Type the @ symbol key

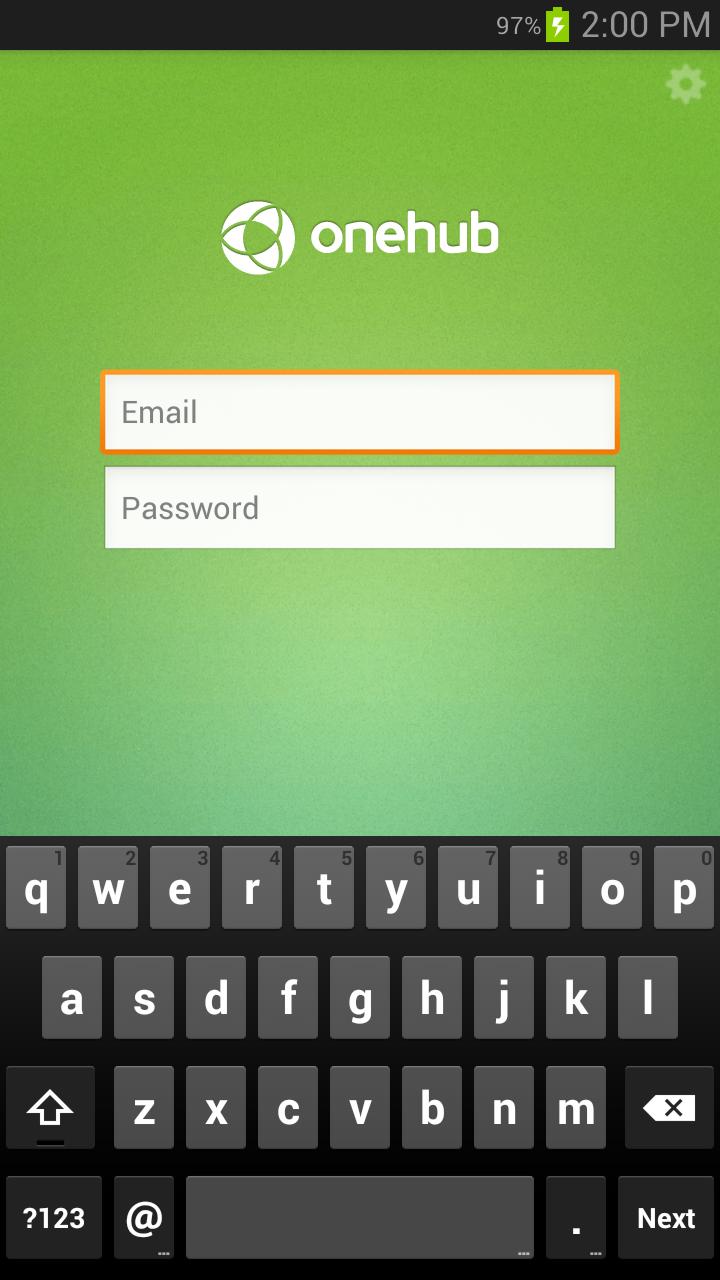pyautogui.click(x=144, y=1218)
